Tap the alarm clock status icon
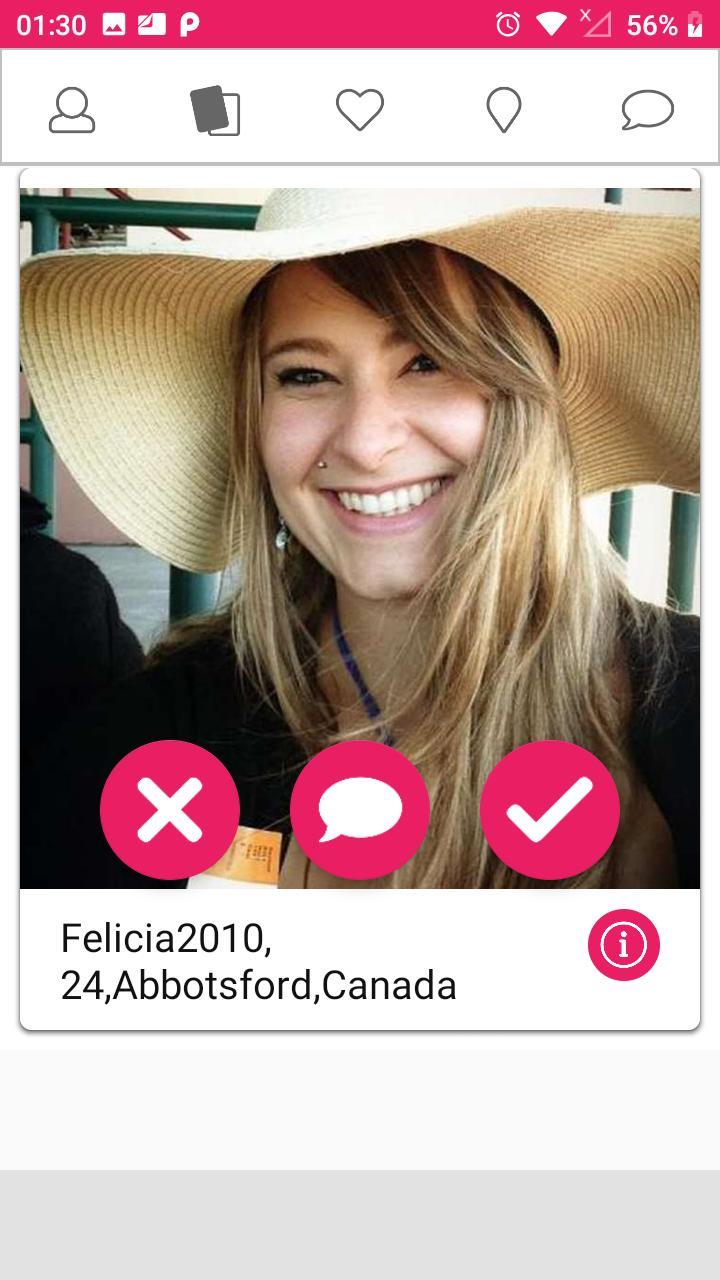 pyautogui.click(x=508, y=22)
